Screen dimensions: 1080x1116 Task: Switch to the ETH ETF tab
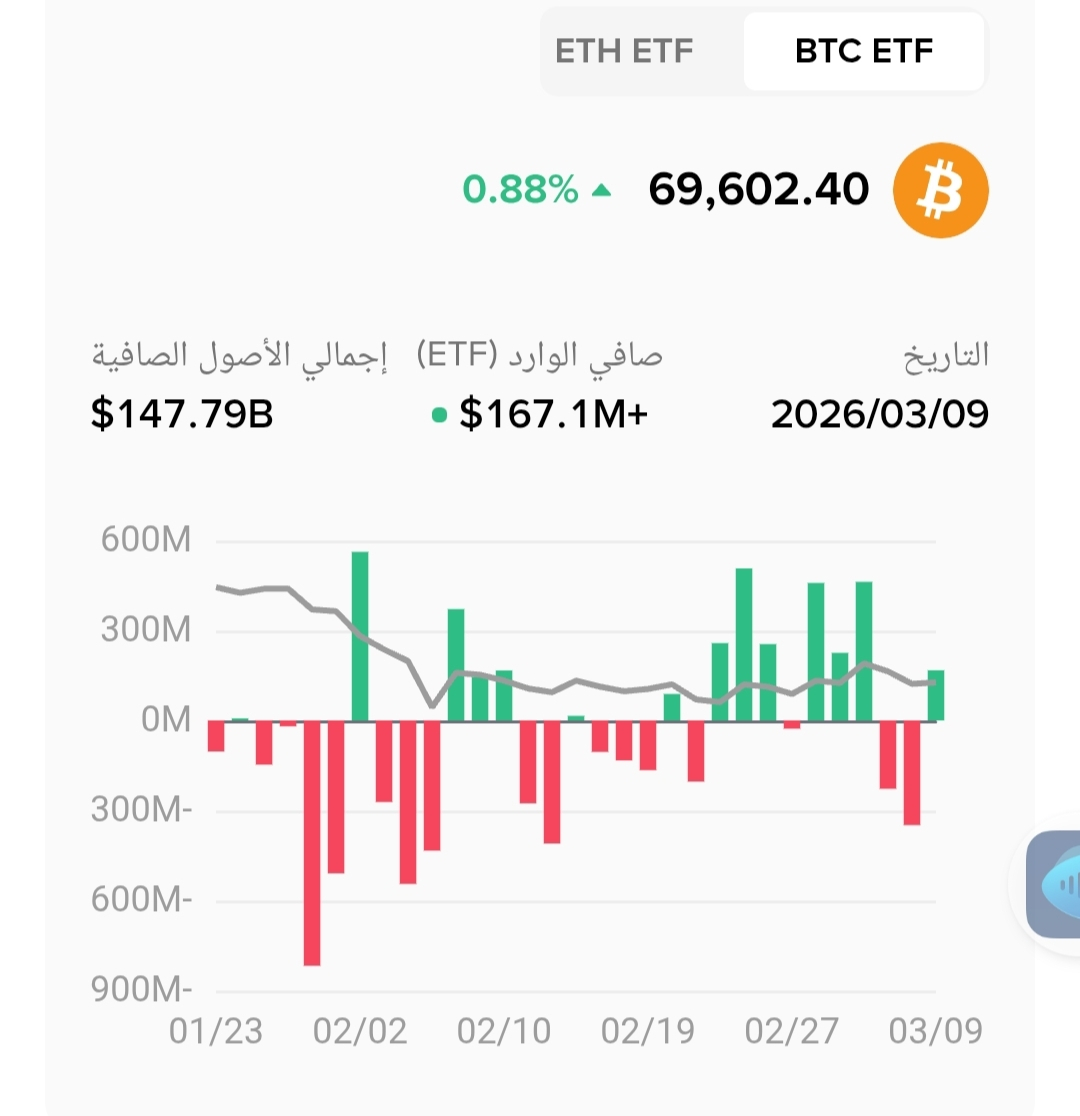click(x=624, y=51)
